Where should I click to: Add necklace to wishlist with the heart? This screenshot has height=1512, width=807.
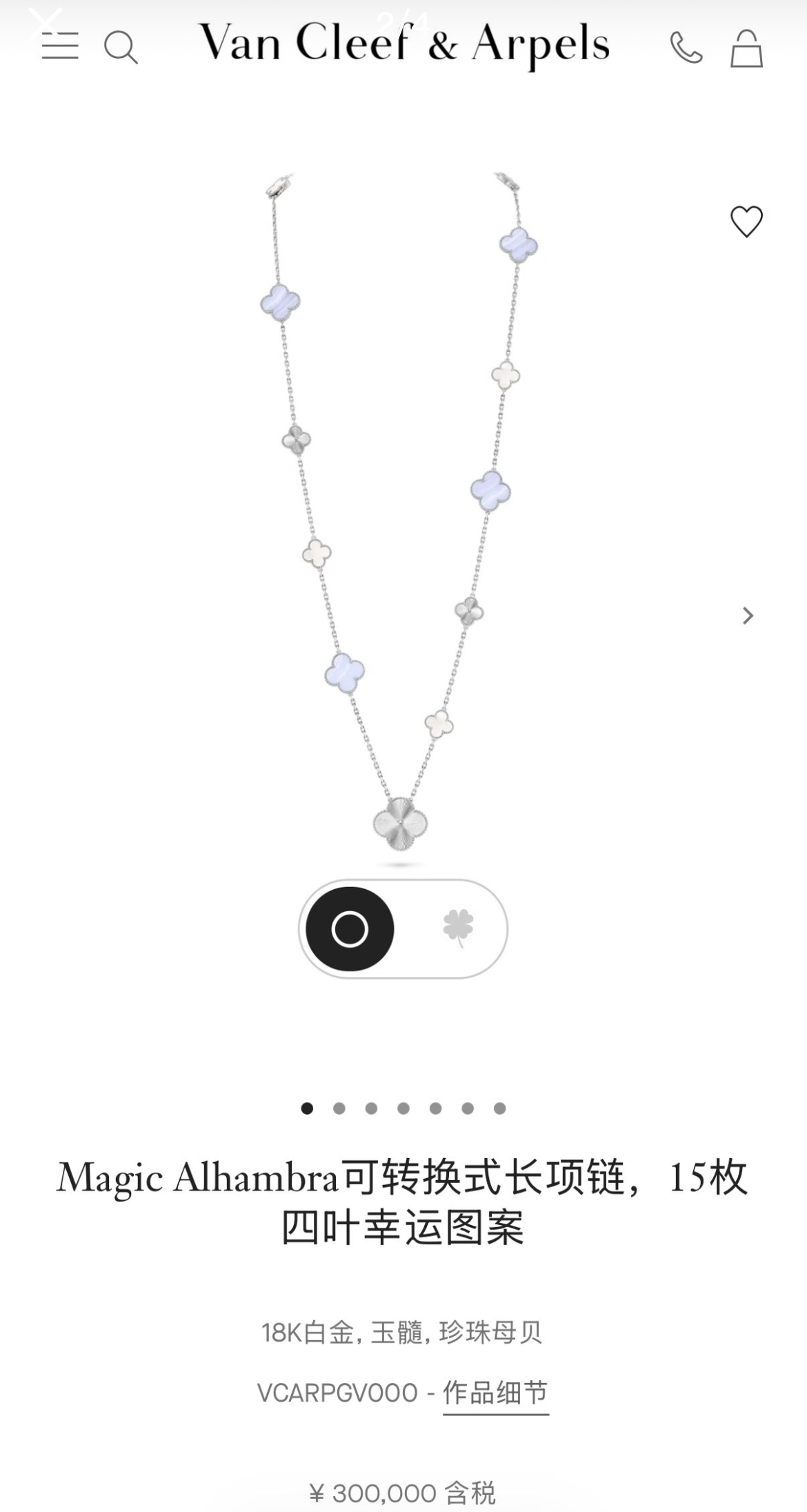click(746, 221)
